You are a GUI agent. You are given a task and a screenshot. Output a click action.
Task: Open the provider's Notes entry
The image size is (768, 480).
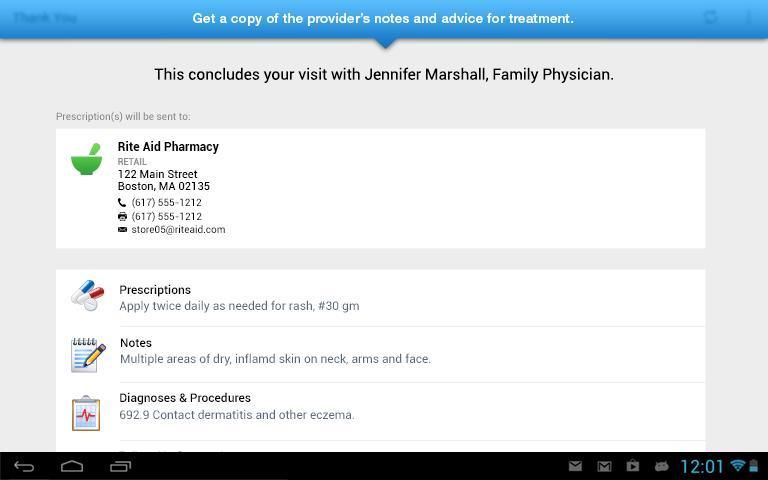380,351
